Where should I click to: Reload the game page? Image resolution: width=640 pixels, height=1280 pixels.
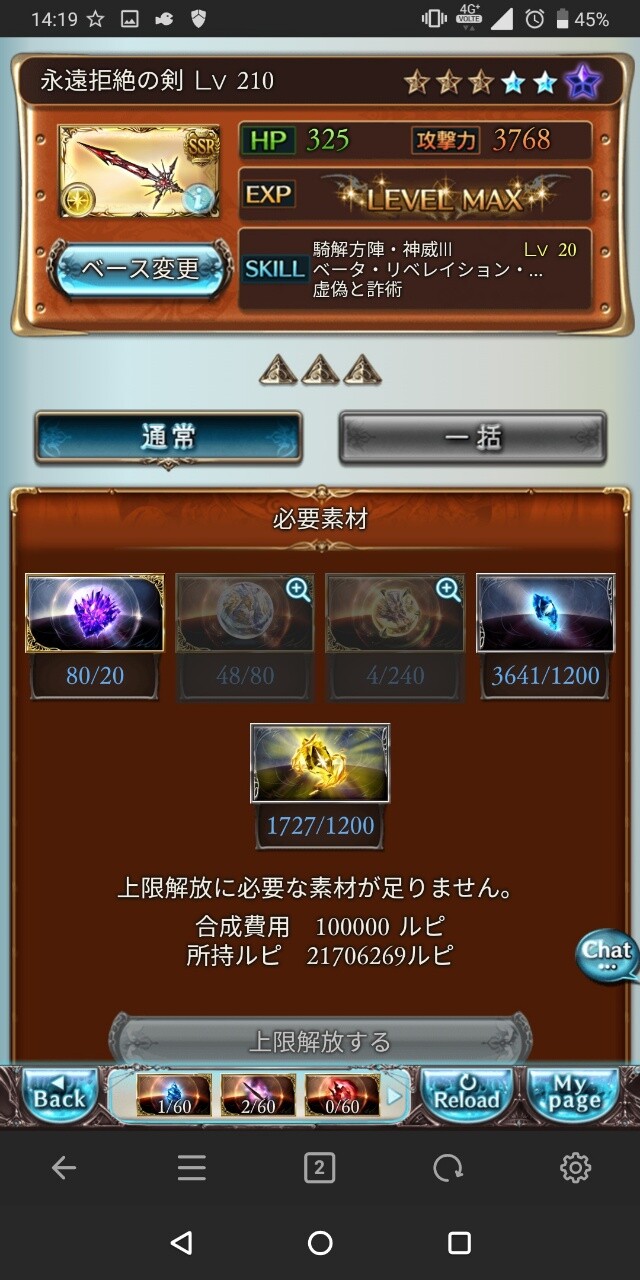pyautogui.click(x=465, y=1097)
